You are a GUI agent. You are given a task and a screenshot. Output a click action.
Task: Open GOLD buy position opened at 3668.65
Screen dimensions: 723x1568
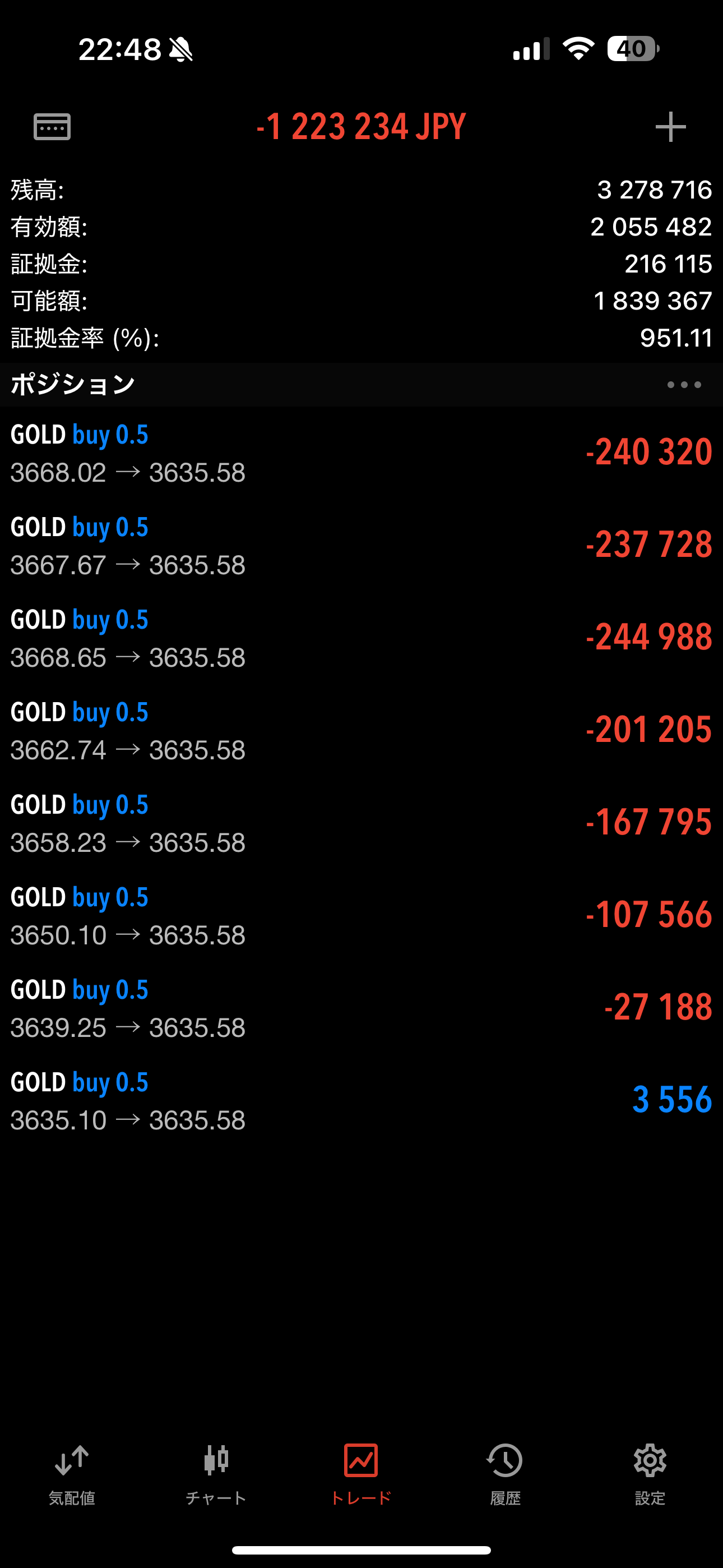coord(361,638)
